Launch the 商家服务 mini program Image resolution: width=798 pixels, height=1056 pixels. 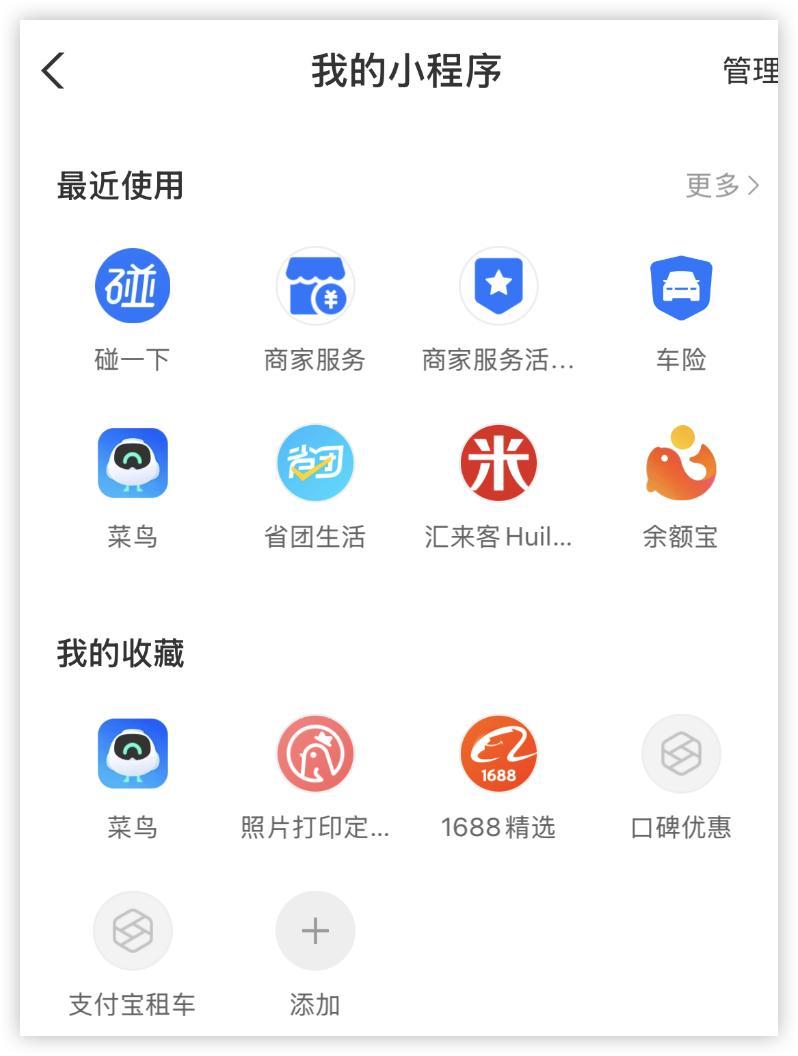tap(315, 287)
